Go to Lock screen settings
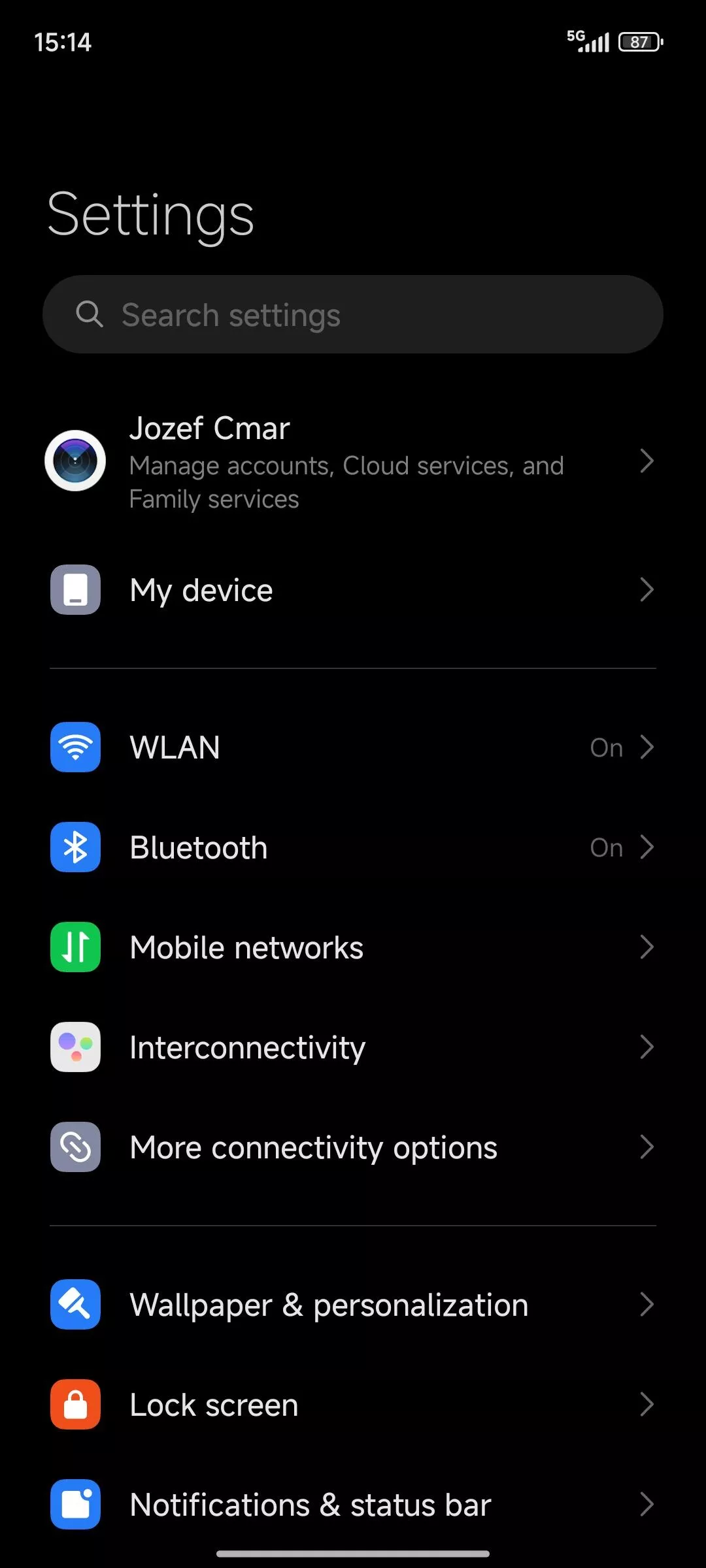 [x=353, y=1405]
